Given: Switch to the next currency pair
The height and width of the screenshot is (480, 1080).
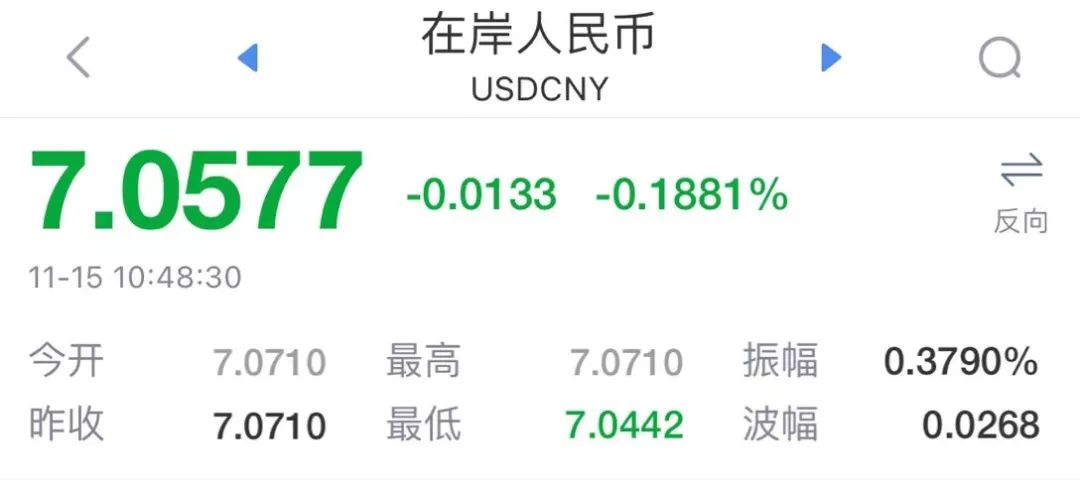Looking at the screenshot, I should (831, 58).
